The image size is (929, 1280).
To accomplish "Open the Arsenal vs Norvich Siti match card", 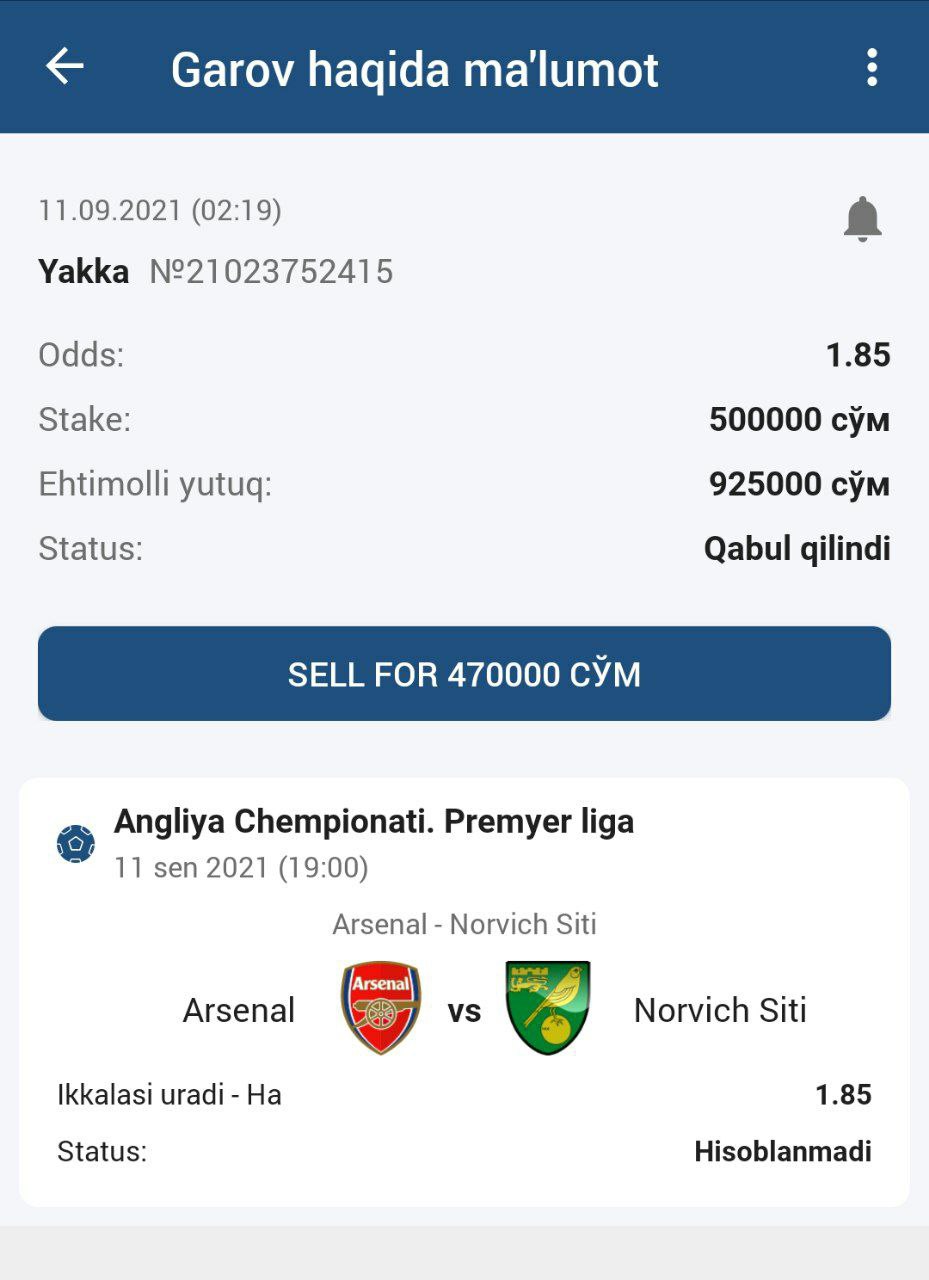I will pyautogui.click(x=464, y=1008).
